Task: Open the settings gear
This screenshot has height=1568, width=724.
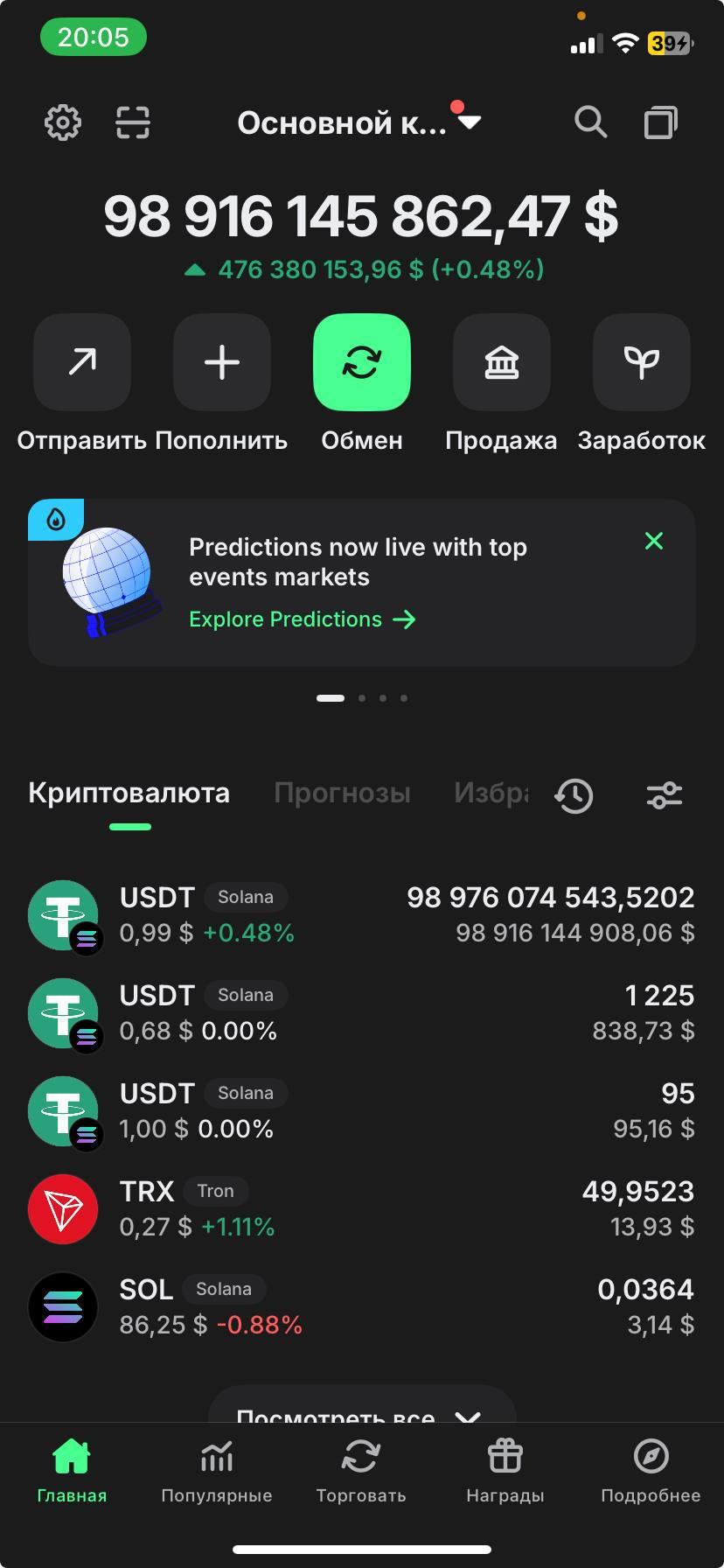Action: pos(63,122)
